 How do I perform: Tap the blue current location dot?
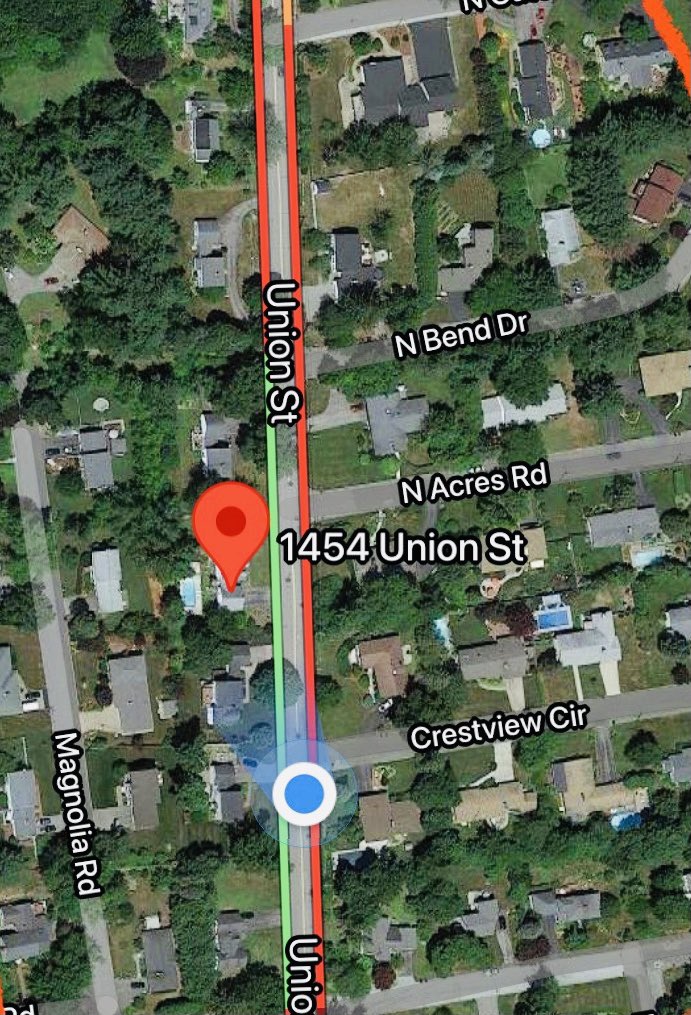click(305, 793)
